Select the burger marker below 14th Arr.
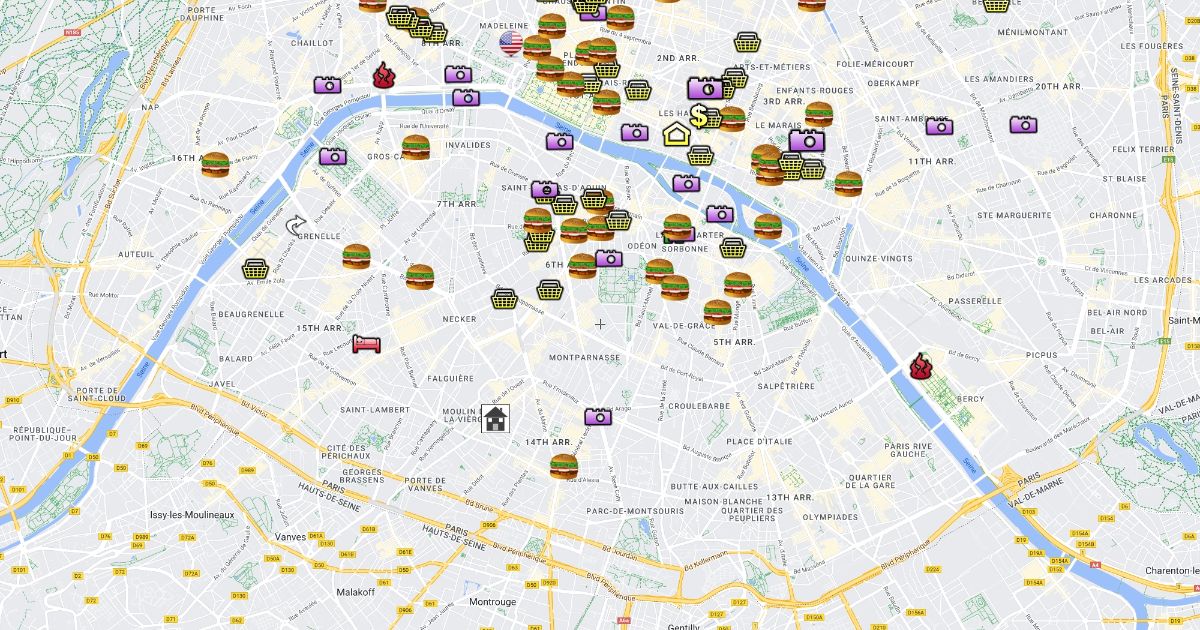 click(564, 466)
